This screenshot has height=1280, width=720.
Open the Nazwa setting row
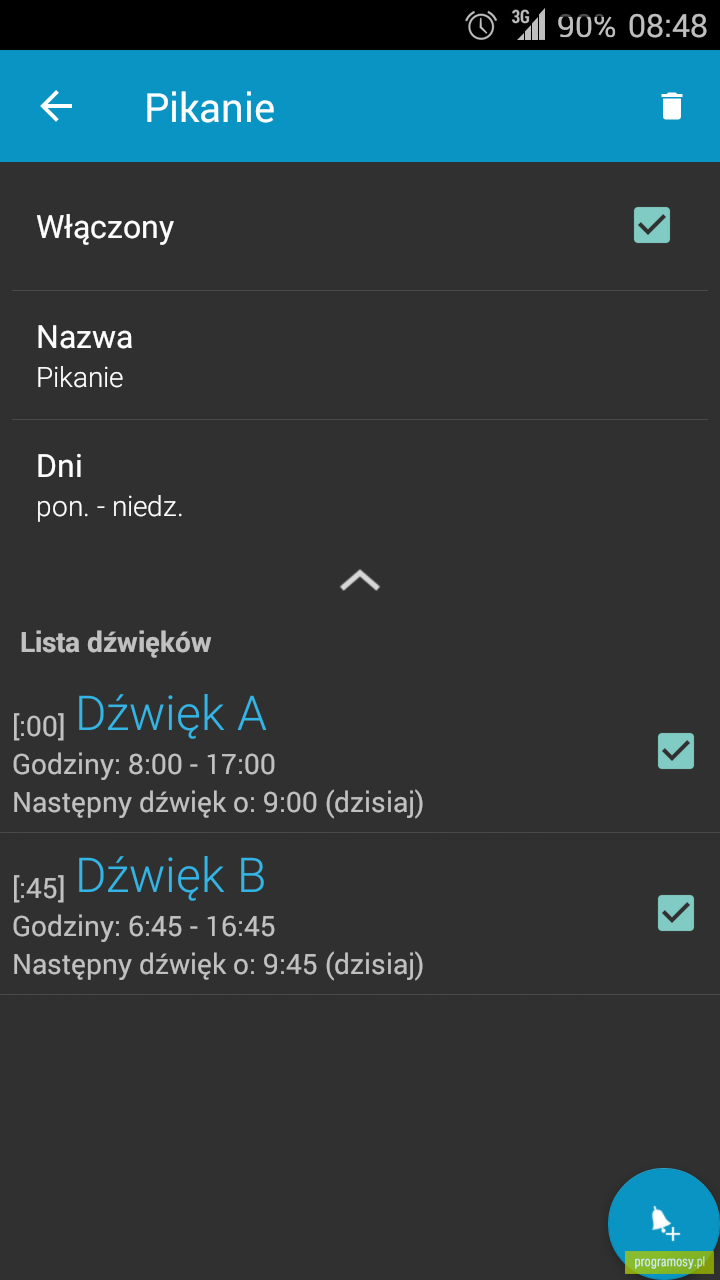(360, 356)
